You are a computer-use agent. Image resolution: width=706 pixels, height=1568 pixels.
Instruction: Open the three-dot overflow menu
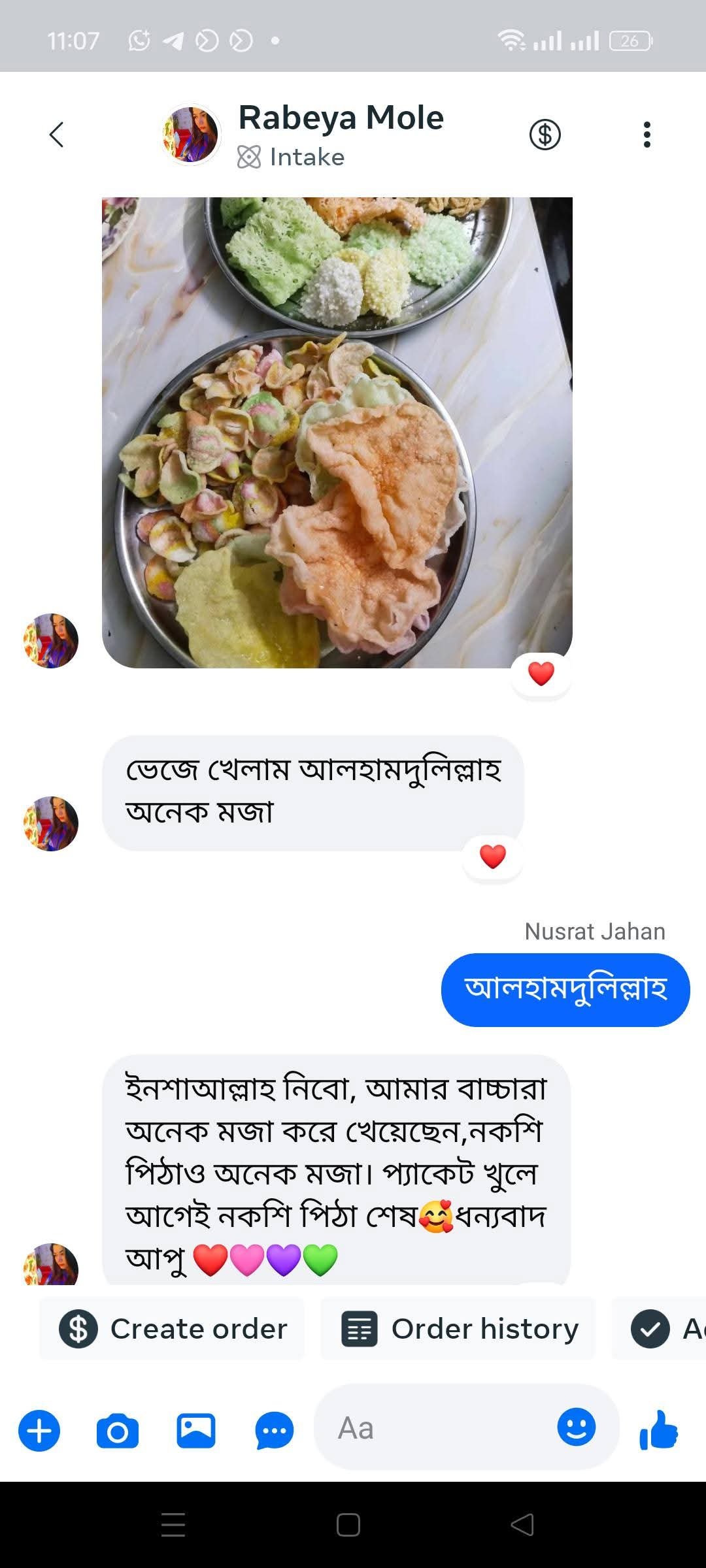647,135
